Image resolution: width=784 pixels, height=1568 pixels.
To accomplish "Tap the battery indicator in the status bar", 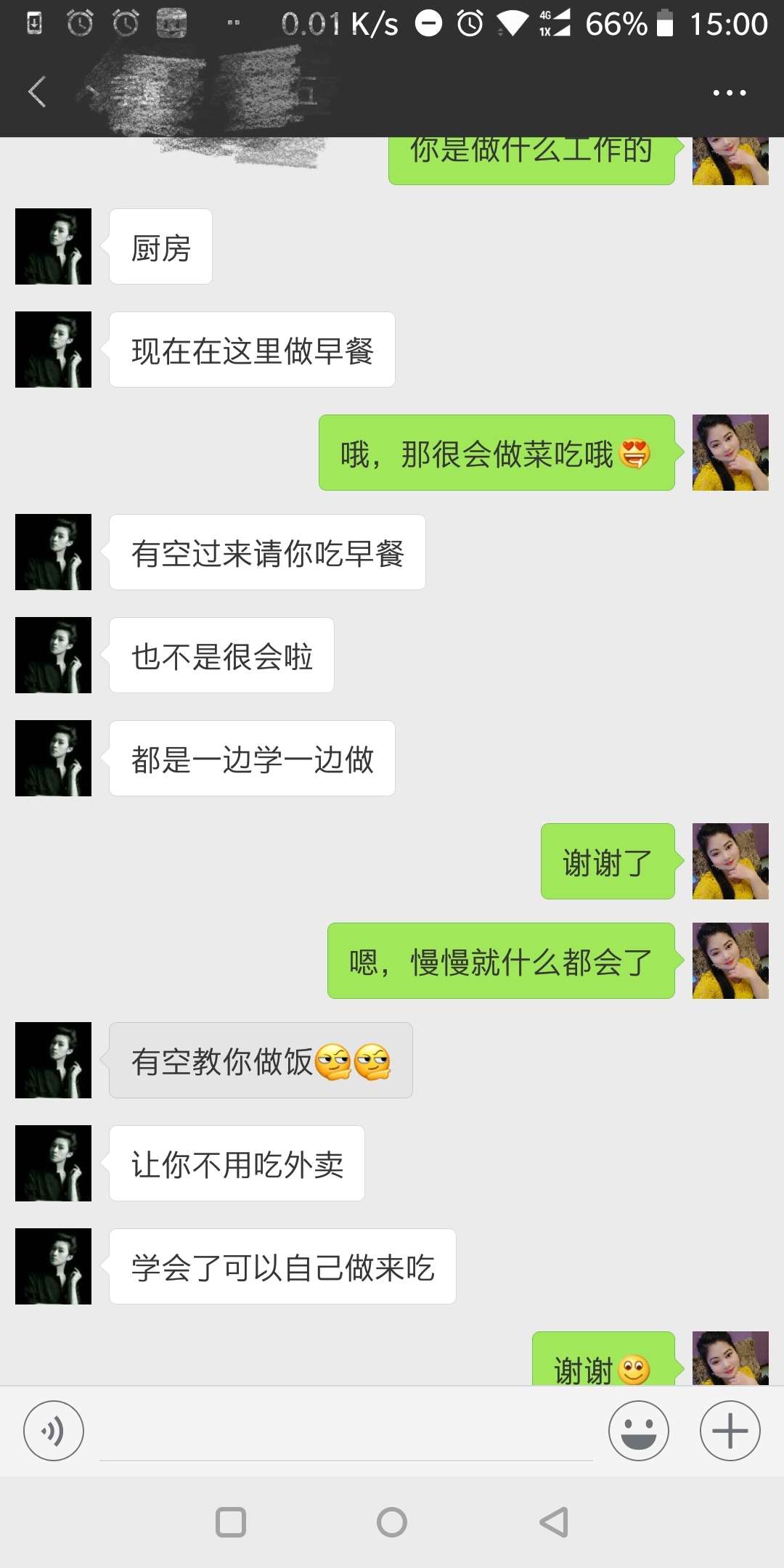I will [666, 24].
